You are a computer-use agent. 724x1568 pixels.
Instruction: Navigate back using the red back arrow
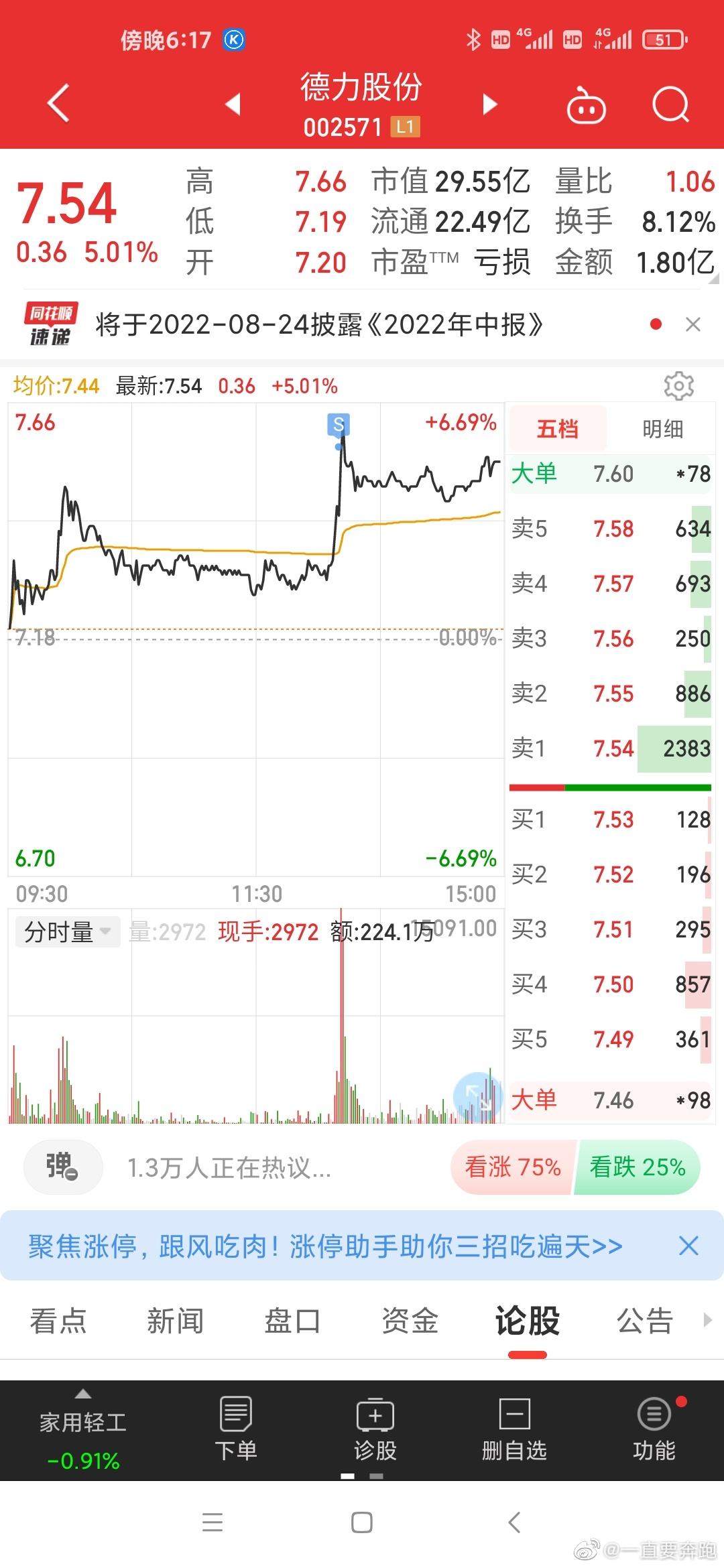[57, 104]
